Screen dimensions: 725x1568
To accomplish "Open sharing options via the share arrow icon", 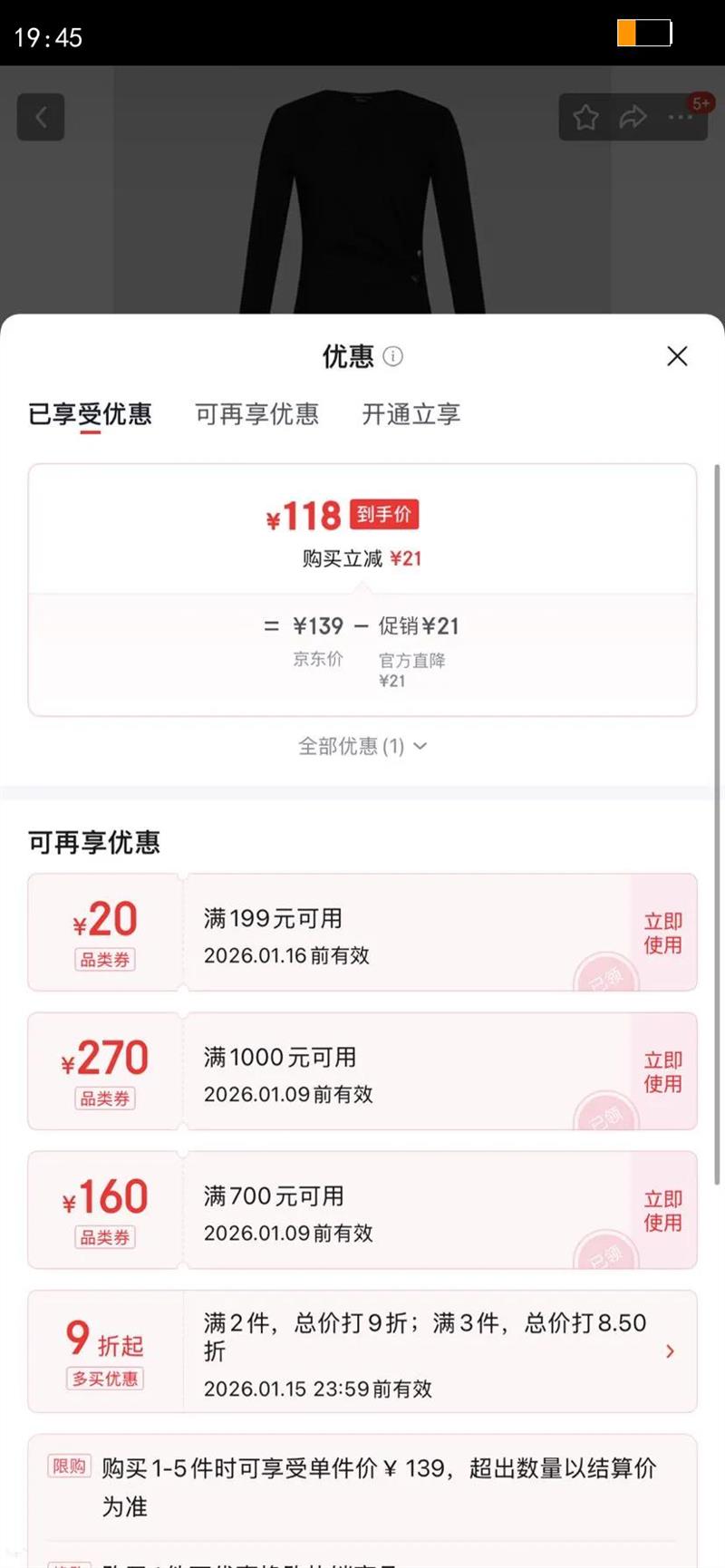I will [633, 117].
